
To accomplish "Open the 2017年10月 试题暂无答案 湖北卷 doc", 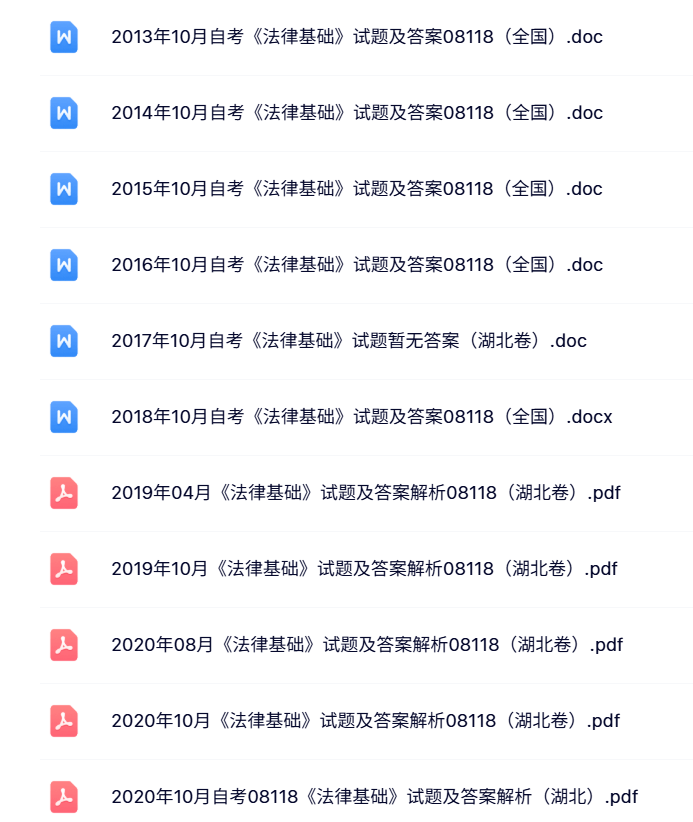I will [x=348, y=341].
